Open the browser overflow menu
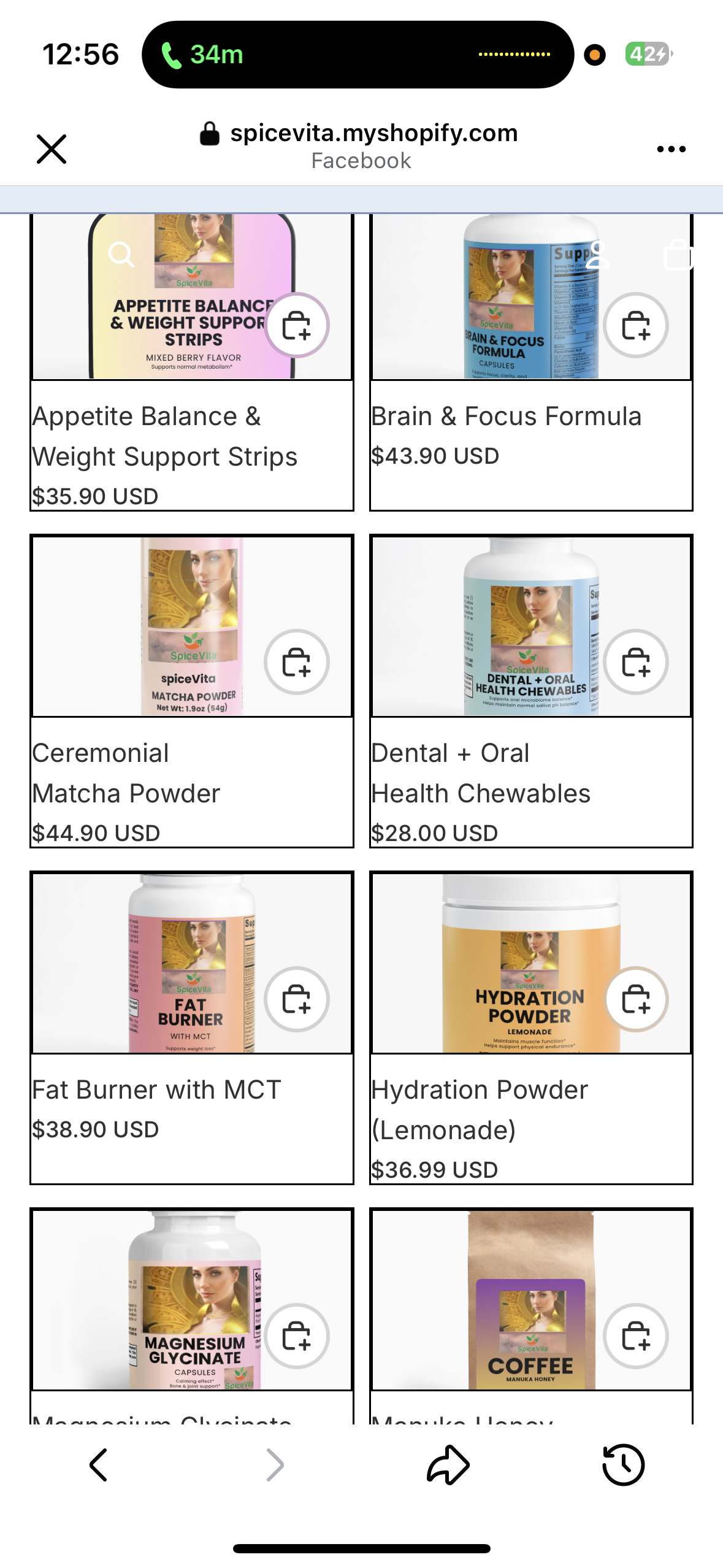 click(x=671, y=149)
